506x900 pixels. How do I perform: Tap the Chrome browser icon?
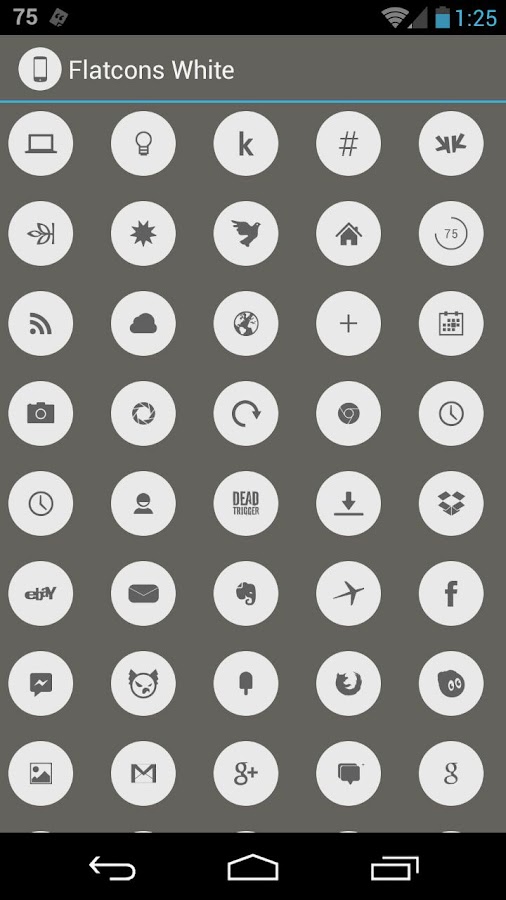[x=348, y=413]
